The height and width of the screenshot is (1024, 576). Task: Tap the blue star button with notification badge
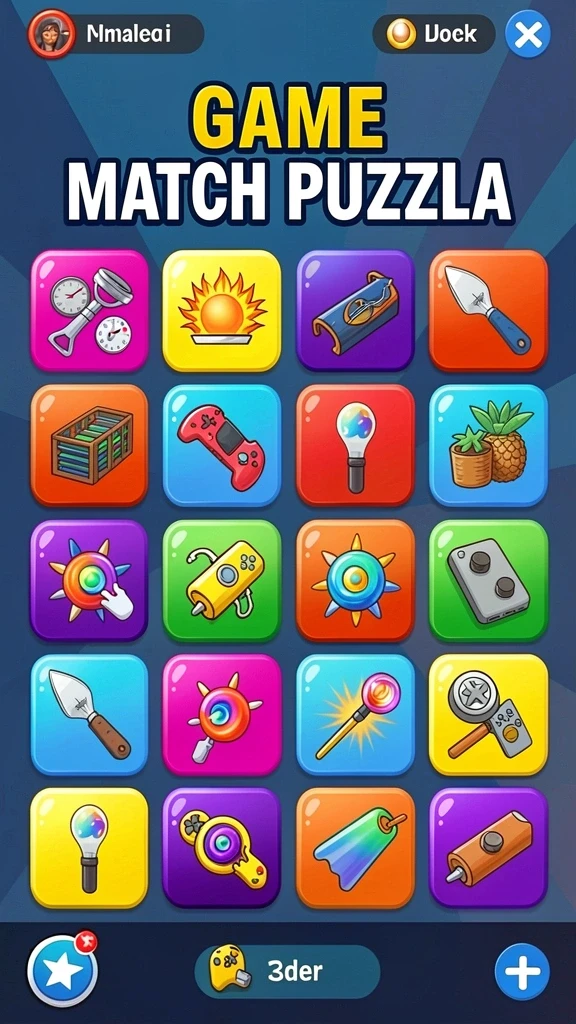(63, 970)
